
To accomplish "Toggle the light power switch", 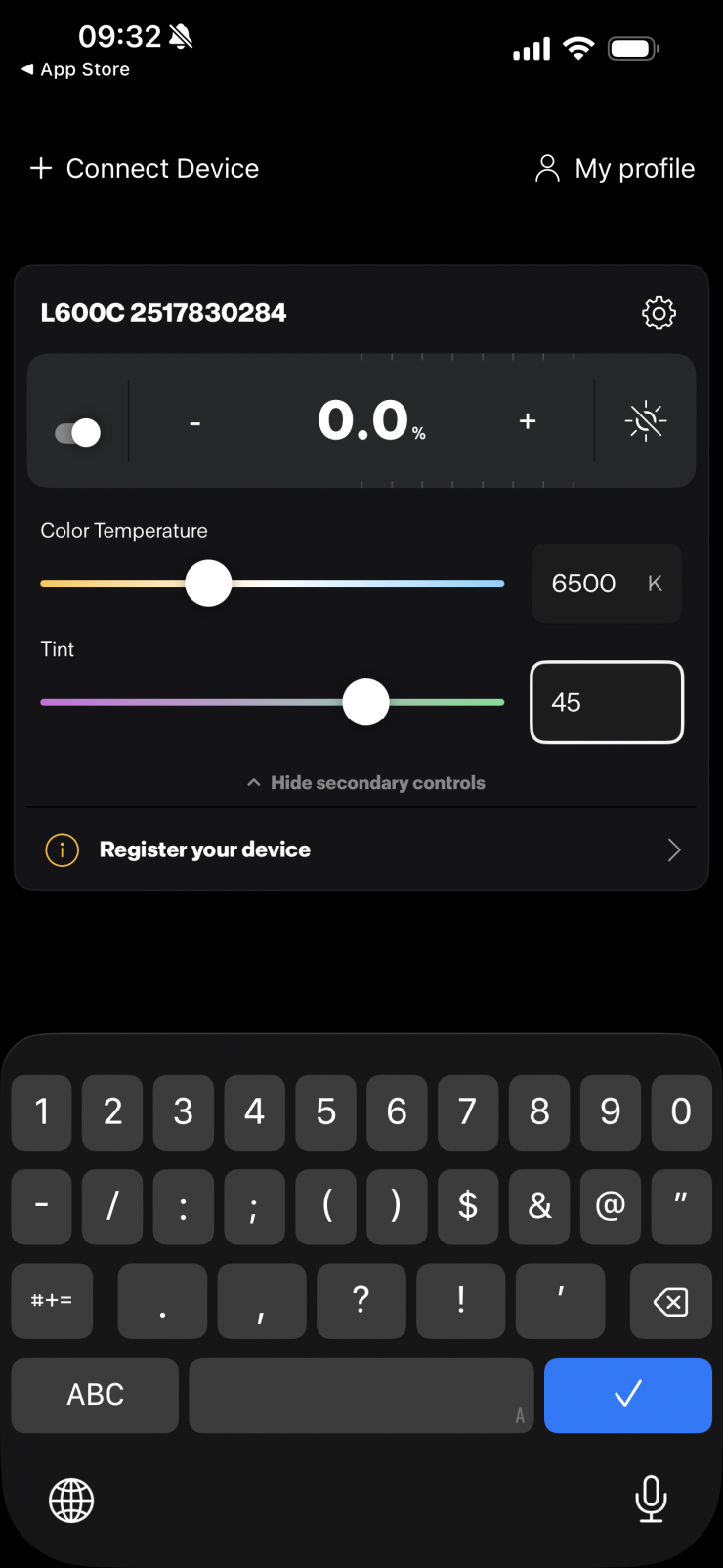I will click(x=78, y=432).
